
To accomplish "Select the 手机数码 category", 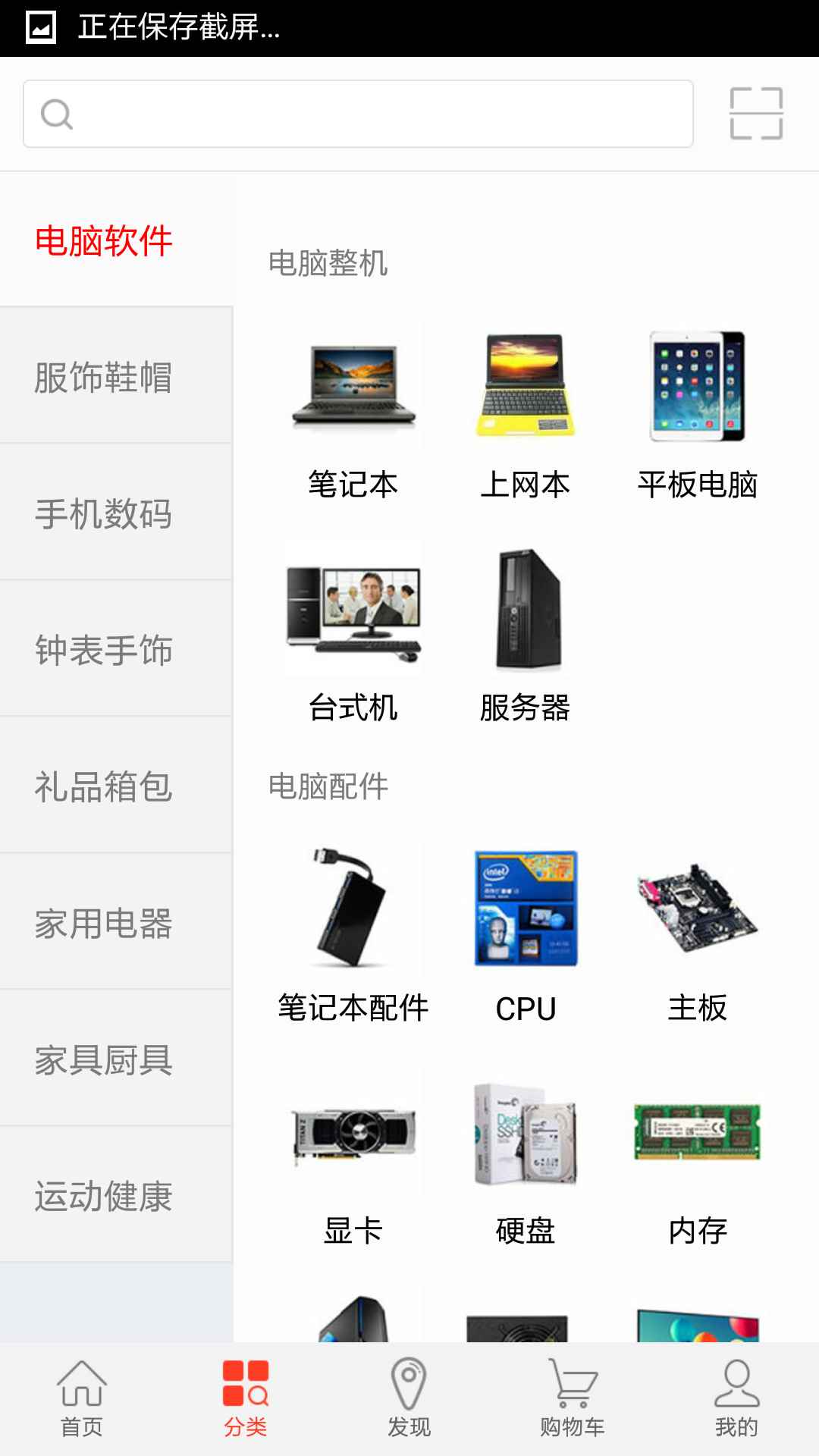I will 104,513.
